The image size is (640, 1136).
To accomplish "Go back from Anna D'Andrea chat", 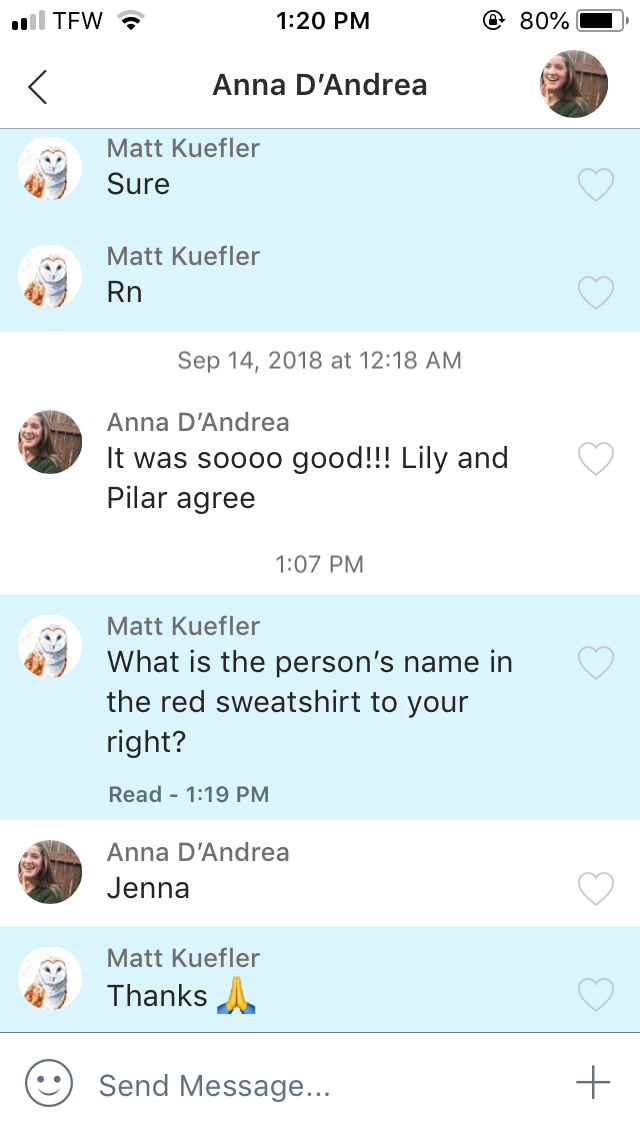I will pos(38,87).
